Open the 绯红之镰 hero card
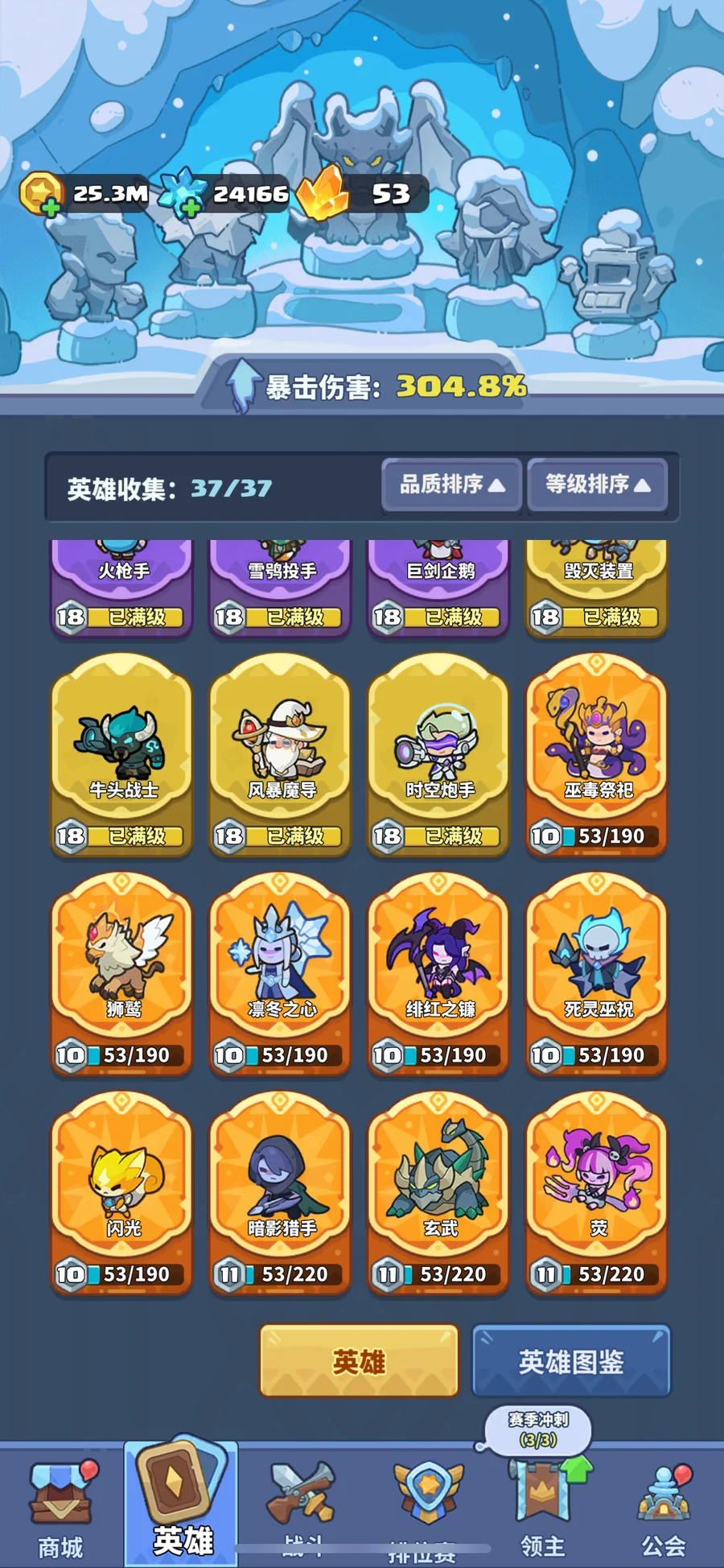The image size is (724, 1568). click(438, 974)
